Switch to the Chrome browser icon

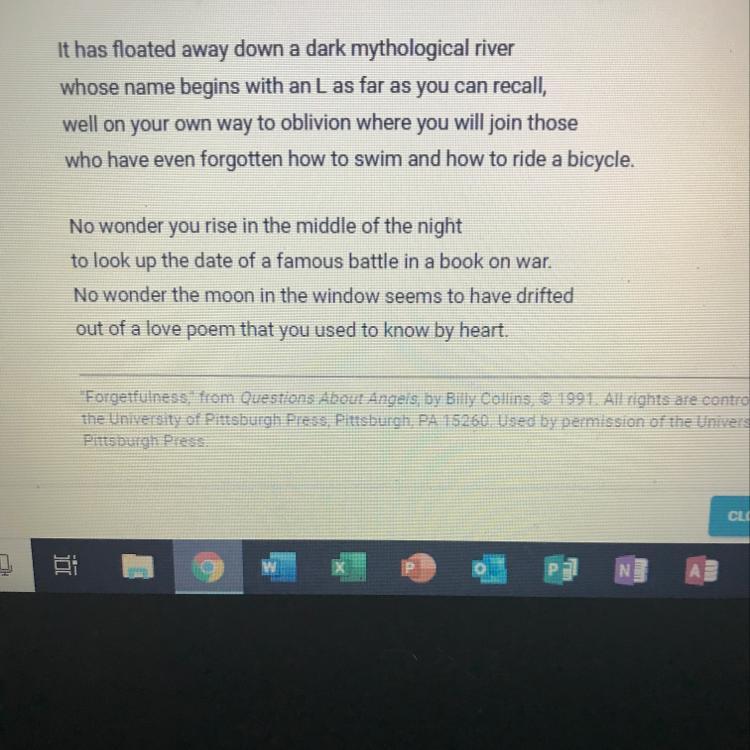(x=208, y=567)
